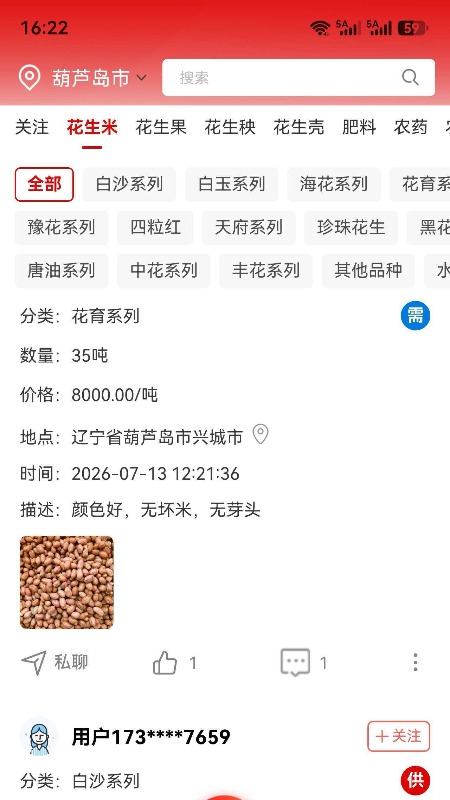This screenshot has width=450, height=800.
Task: Follow 用户173****7659 with the 关注 button
Action: (398, 736)
